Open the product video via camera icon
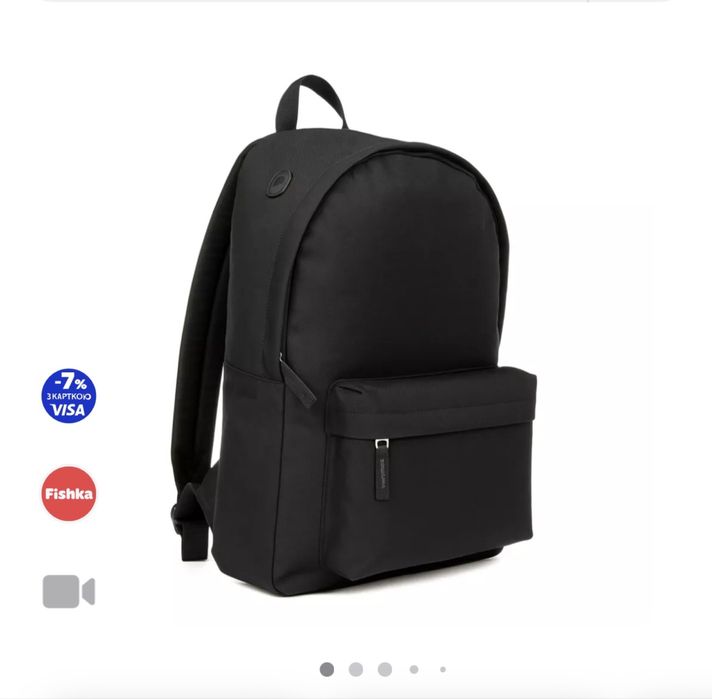This screenshot has width=712, height=699. tap(68, 591)
